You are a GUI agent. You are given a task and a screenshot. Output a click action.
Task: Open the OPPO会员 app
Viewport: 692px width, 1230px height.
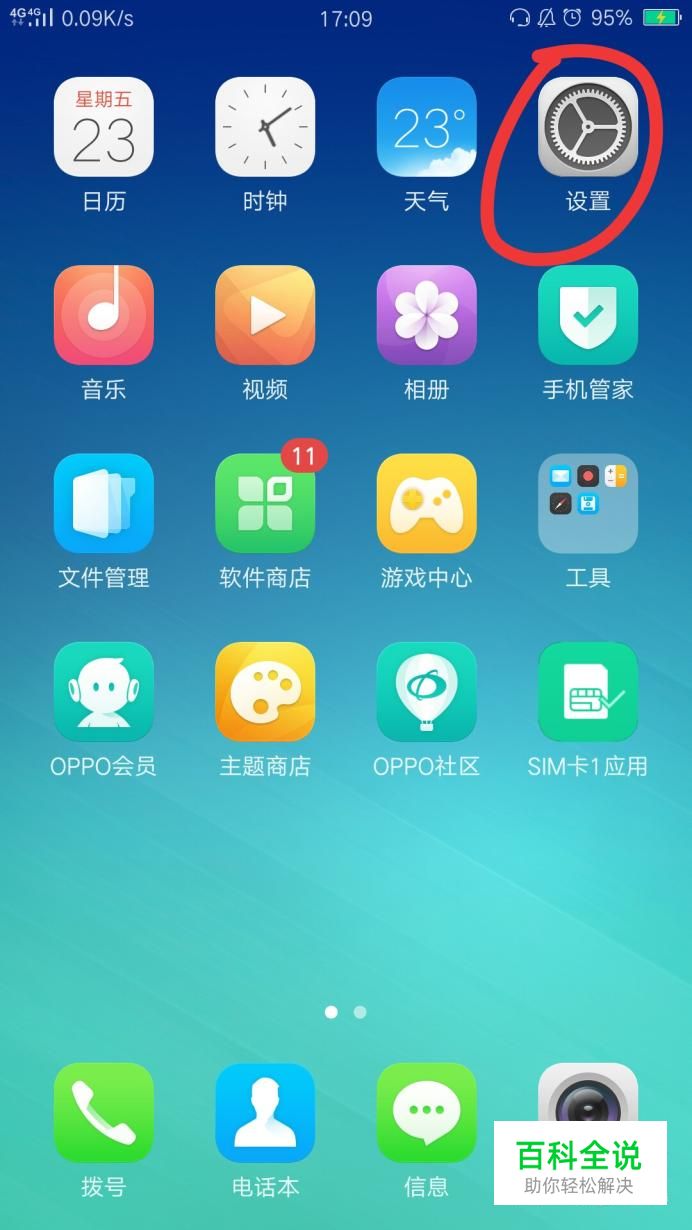point(104,692)
